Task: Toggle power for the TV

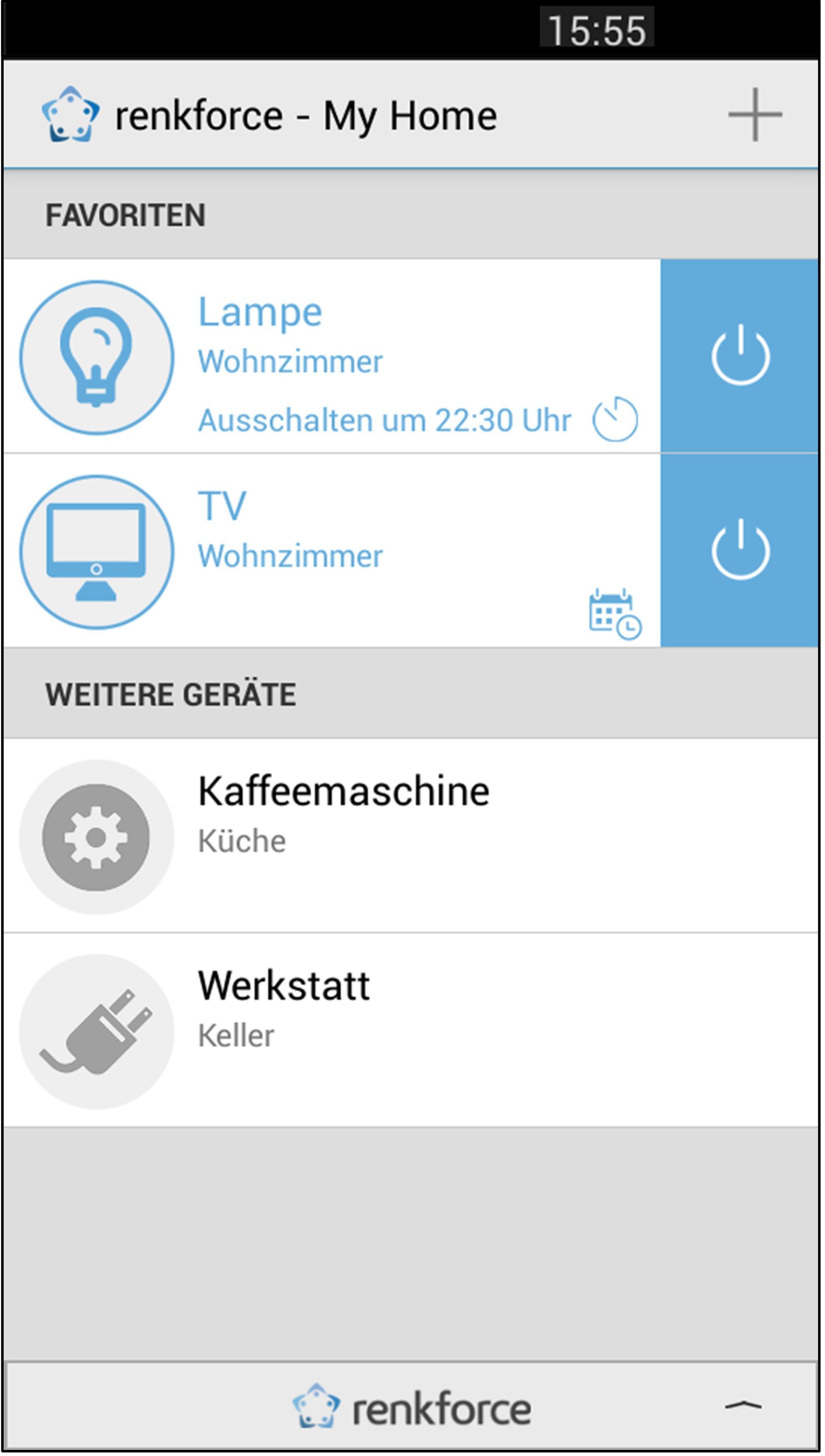Action: [x=740, y=550]
